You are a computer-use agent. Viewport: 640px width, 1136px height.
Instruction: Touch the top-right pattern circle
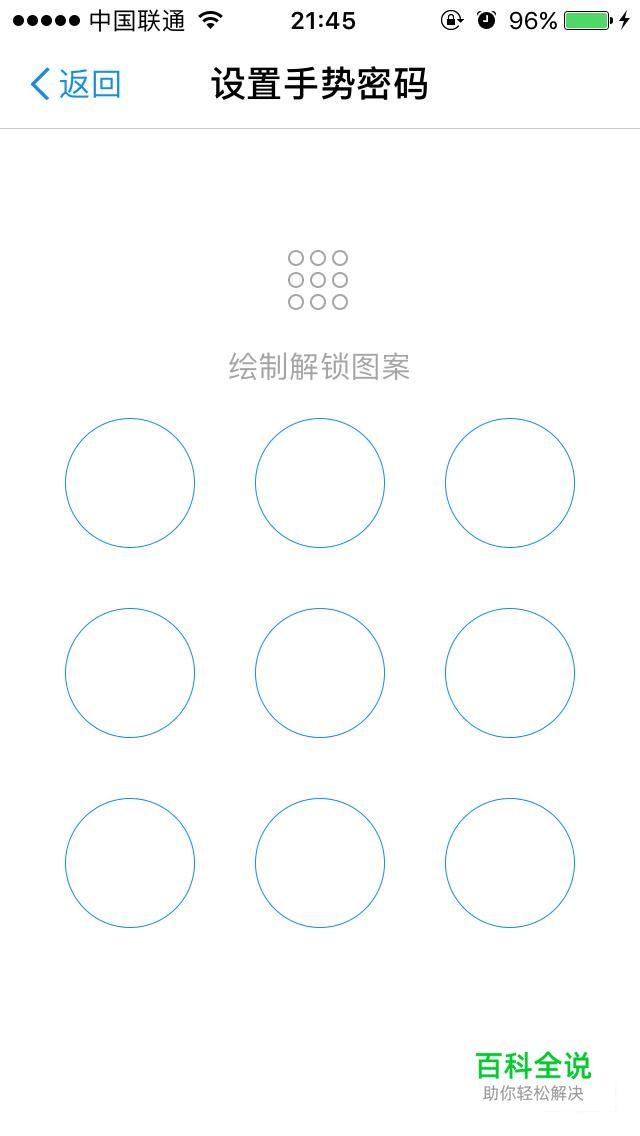click(x=510, y=483)
